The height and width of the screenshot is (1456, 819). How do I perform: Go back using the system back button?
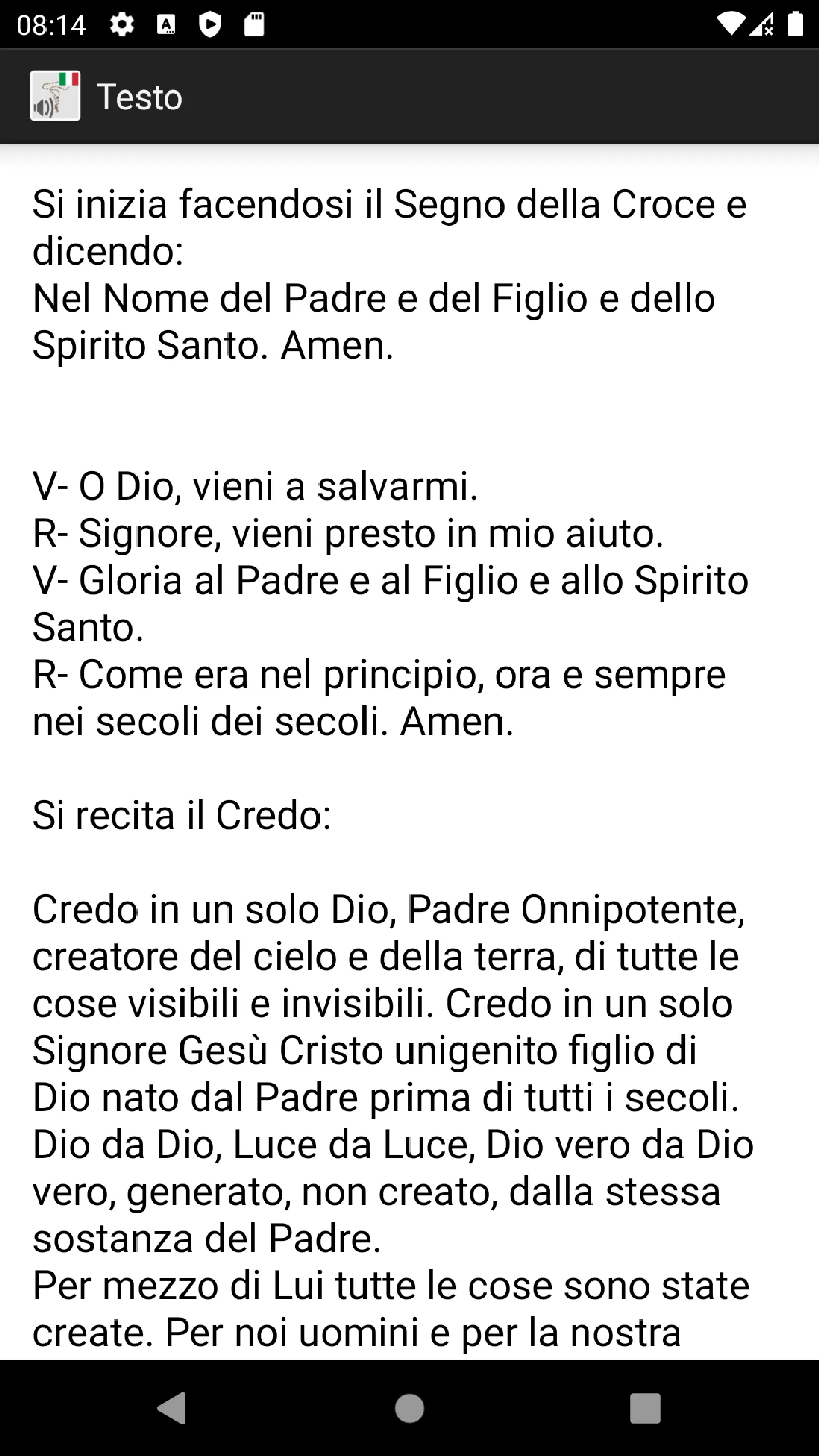coord(172,1407)
